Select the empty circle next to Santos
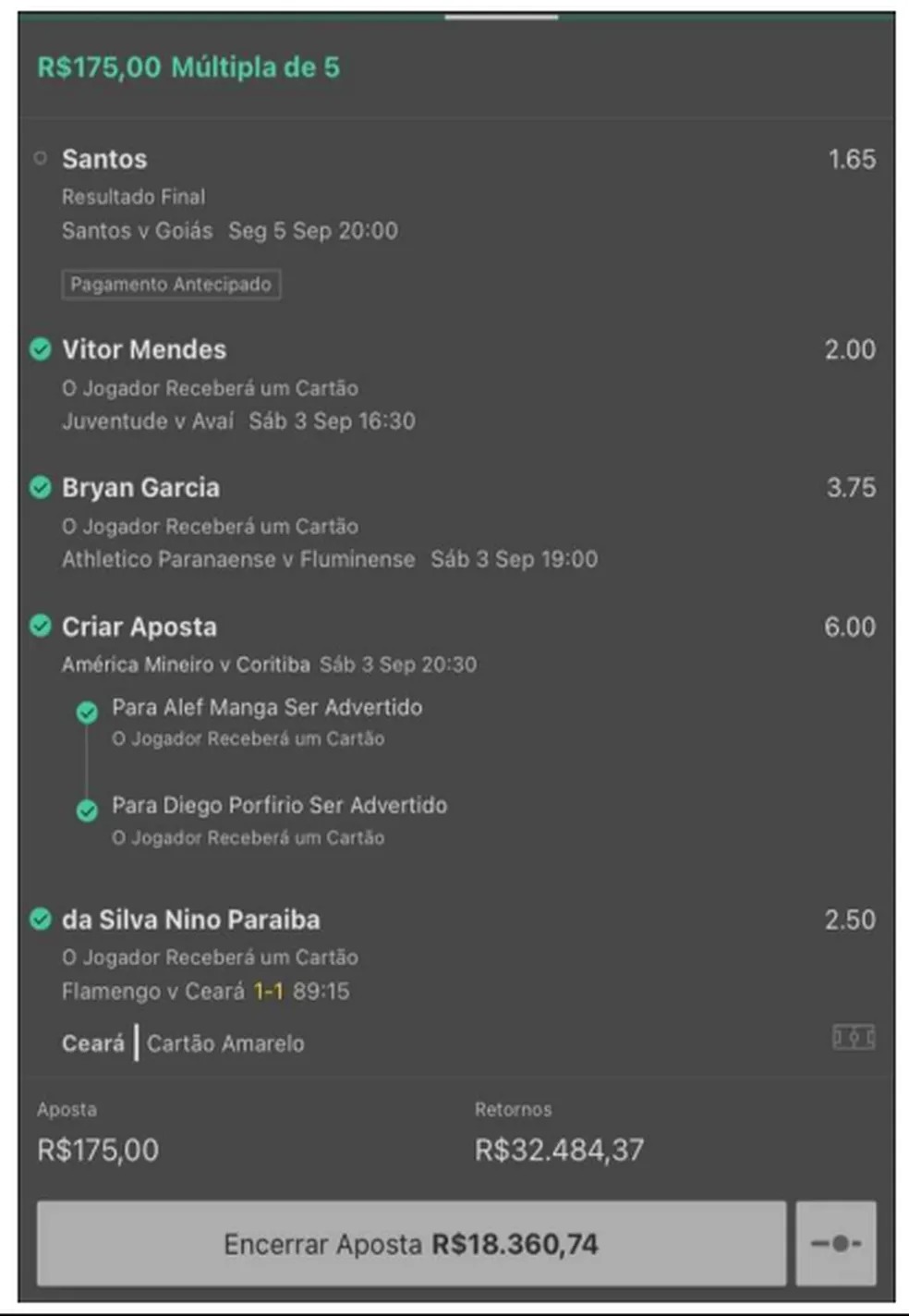Image resolution: width=909 pixels, height=1316 pixels. pyautogui.click(x=41, y=158)
